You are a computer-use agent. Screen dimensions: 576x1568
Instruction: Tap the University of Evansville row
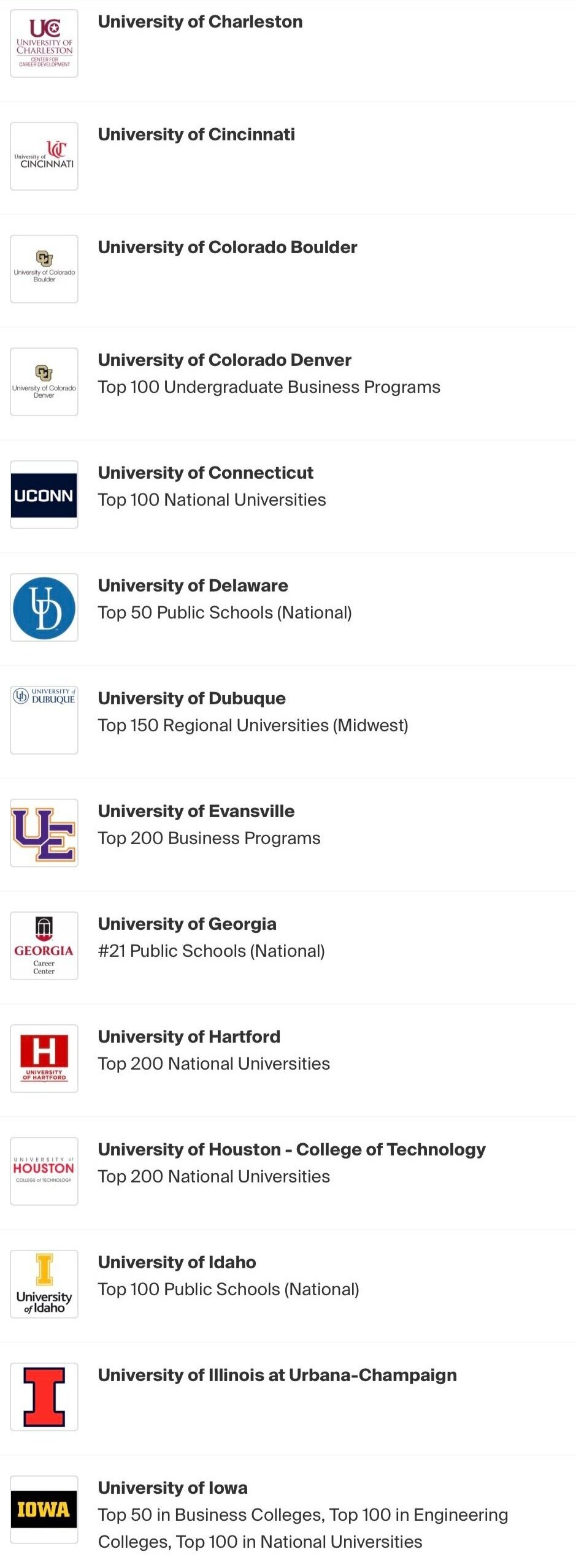(196, 812)
